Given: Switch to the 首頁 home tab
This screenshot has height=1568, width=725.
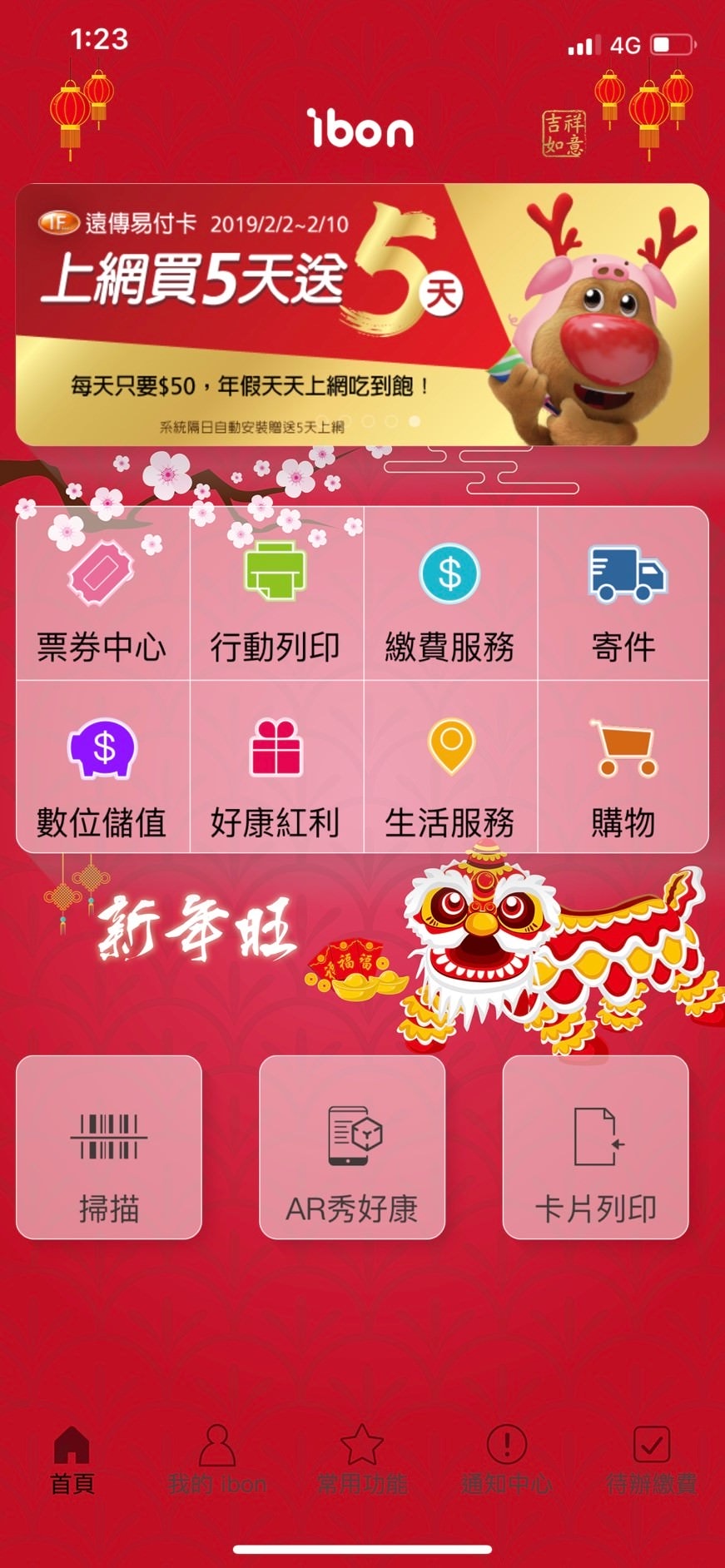Looking at the screenshot, I should point(72,1458).
